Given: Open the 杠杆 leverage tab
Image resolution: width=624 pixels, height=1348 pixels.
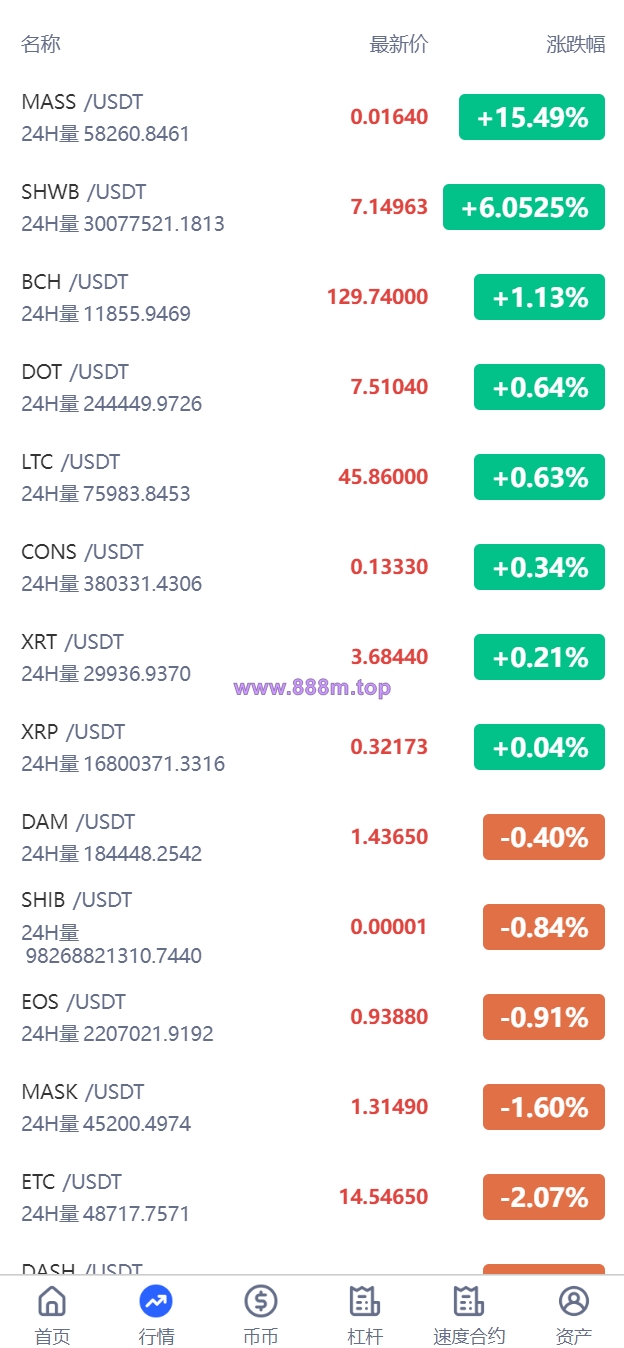Looking at the screenshot, I should [364, 1314].
